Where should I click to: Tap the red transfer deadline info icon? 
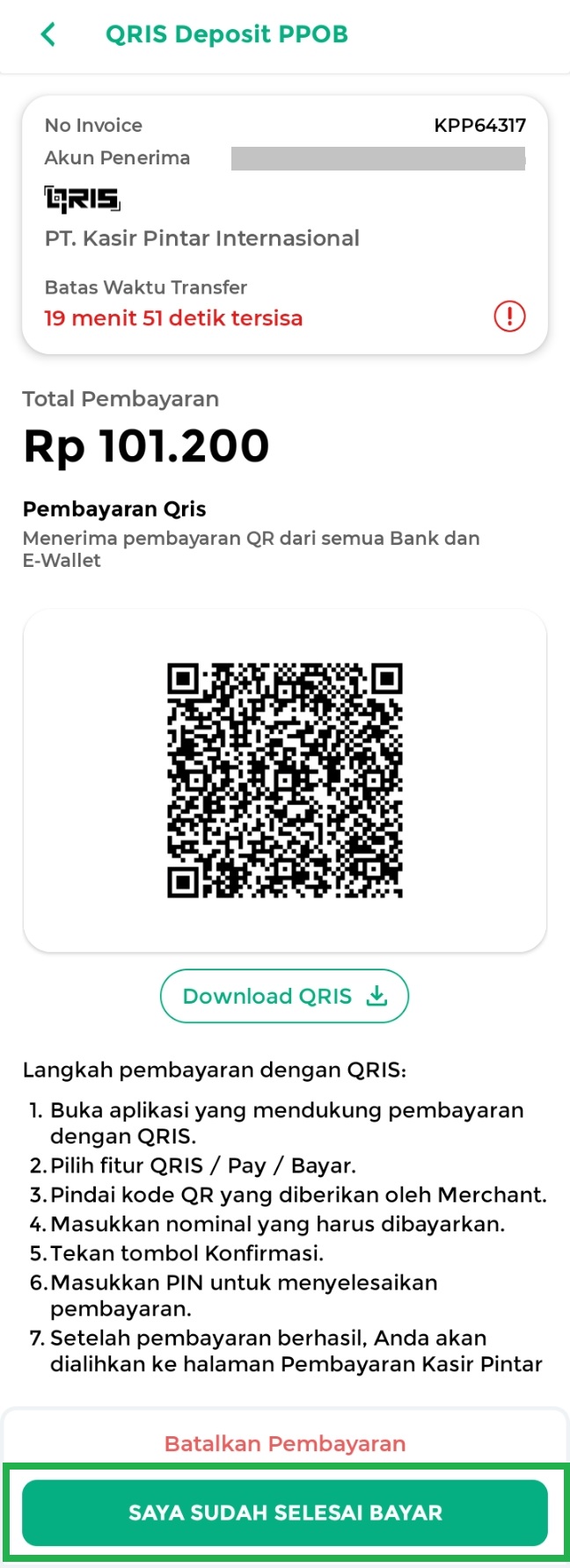(x=509, y=316)
